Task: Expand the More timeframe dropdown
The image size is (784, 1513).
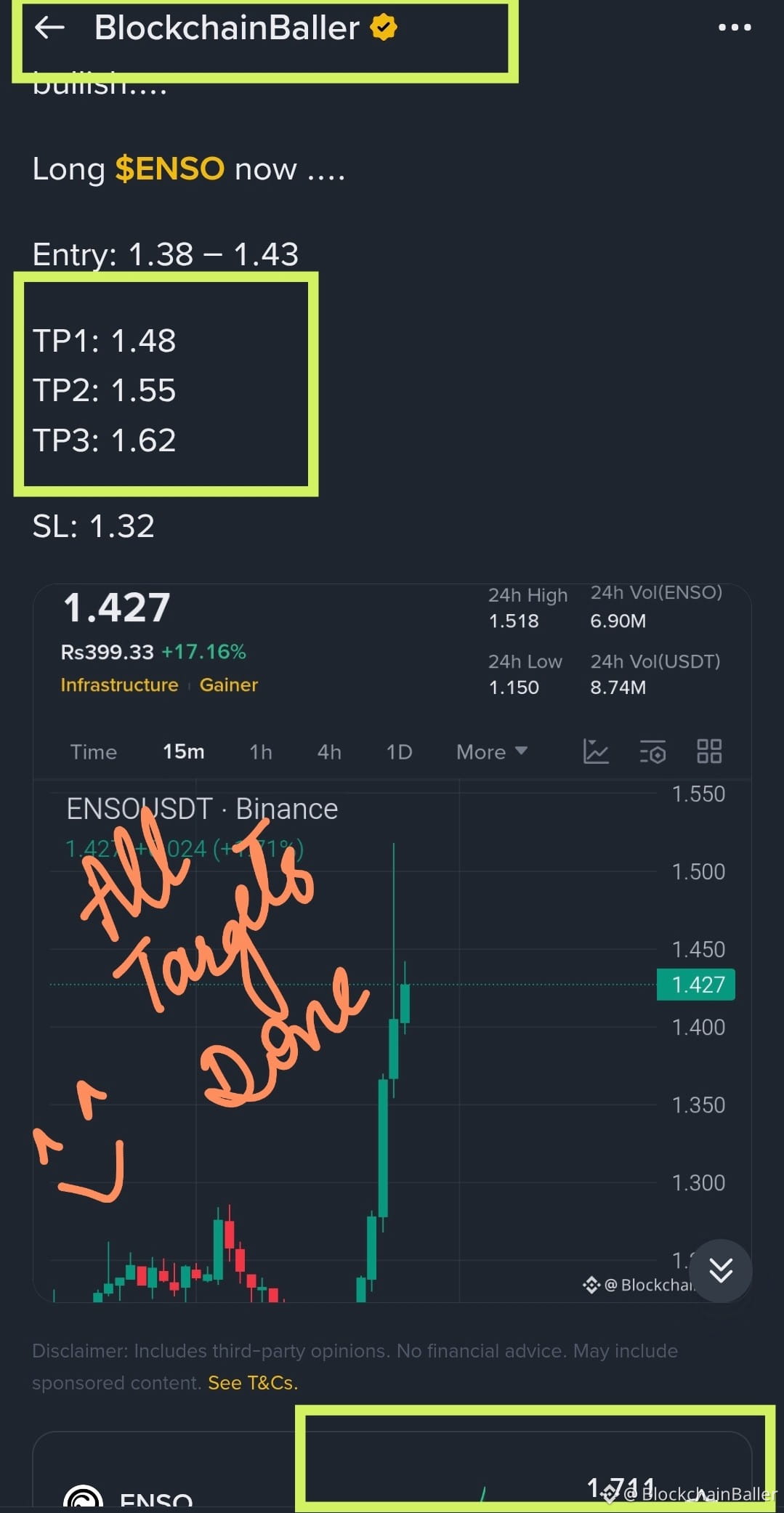Action: 491,753
